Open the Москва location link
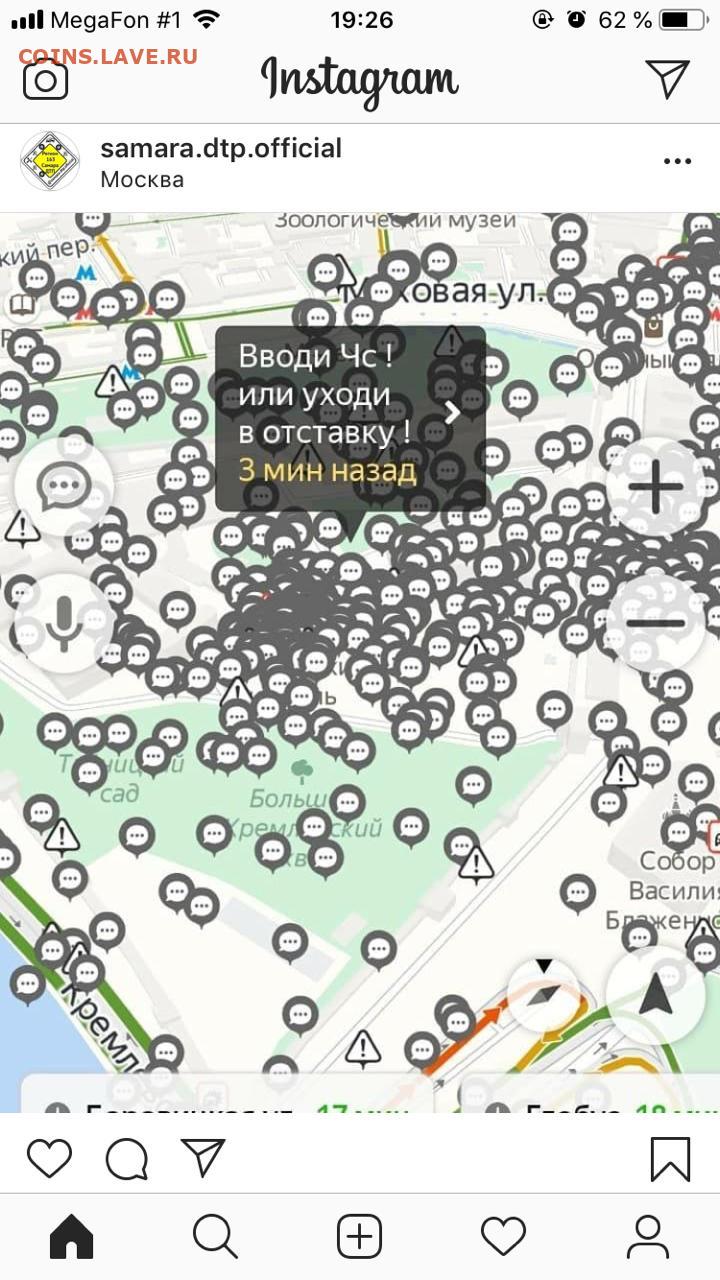The image size is (720, 1280). tap(142, 180)
